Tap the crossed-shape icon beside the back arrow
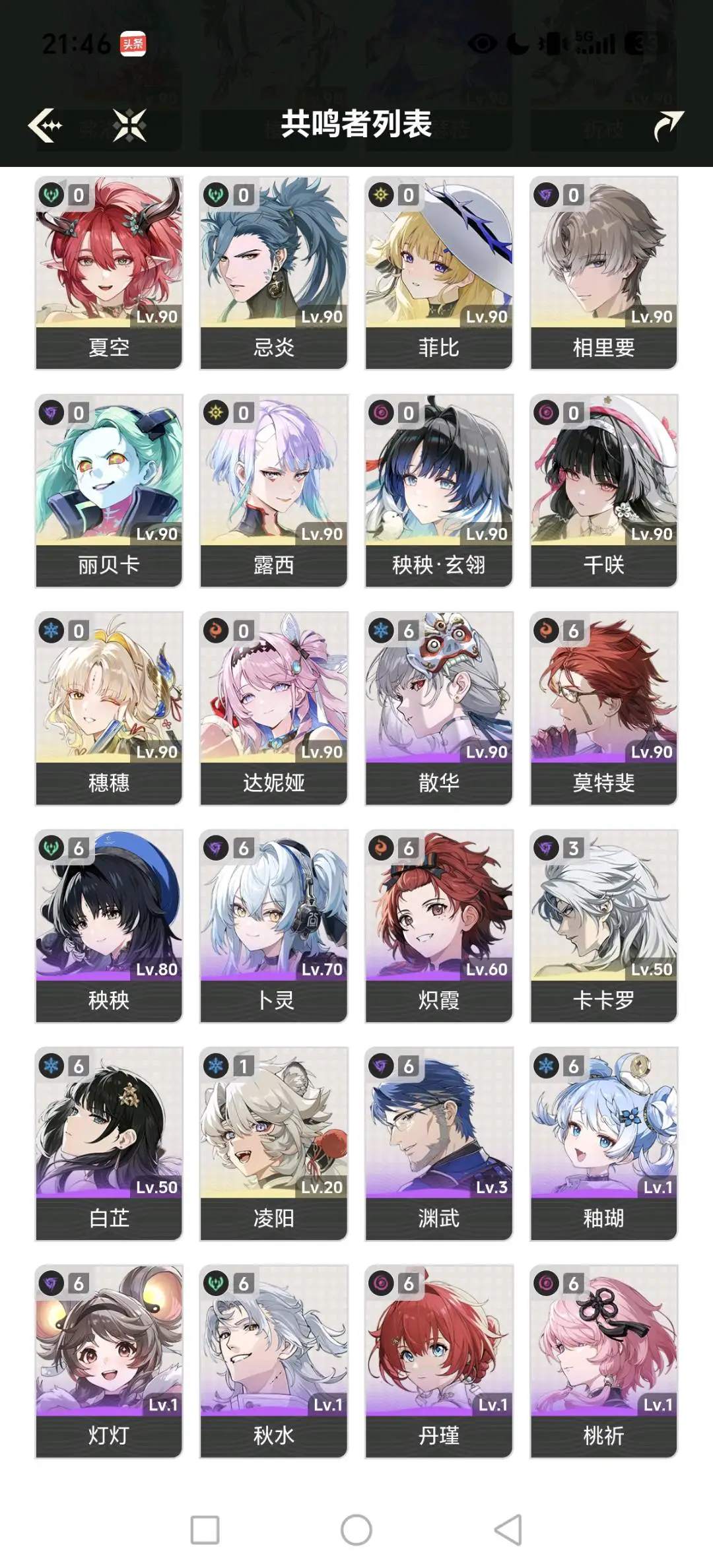Viewport: 713px width, 1568px height. point(129,125)
